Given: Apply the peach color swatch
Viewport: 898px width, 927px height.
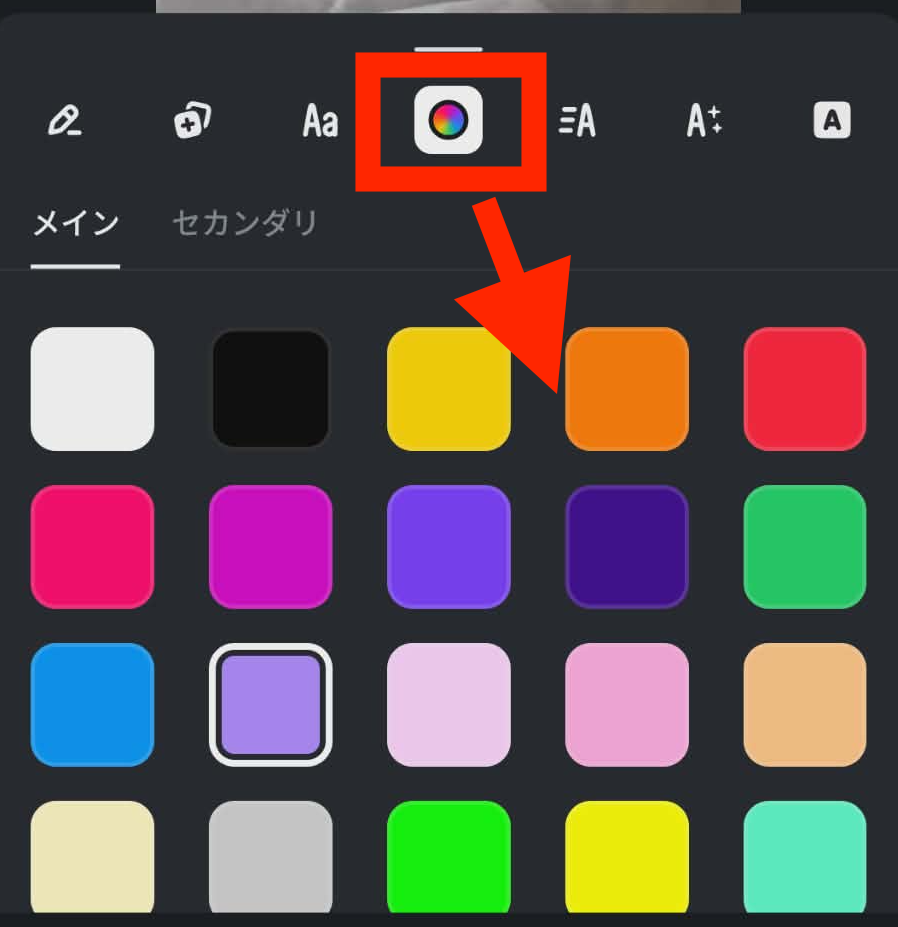Looking at the screenshot, I should [x=805, y=704].
